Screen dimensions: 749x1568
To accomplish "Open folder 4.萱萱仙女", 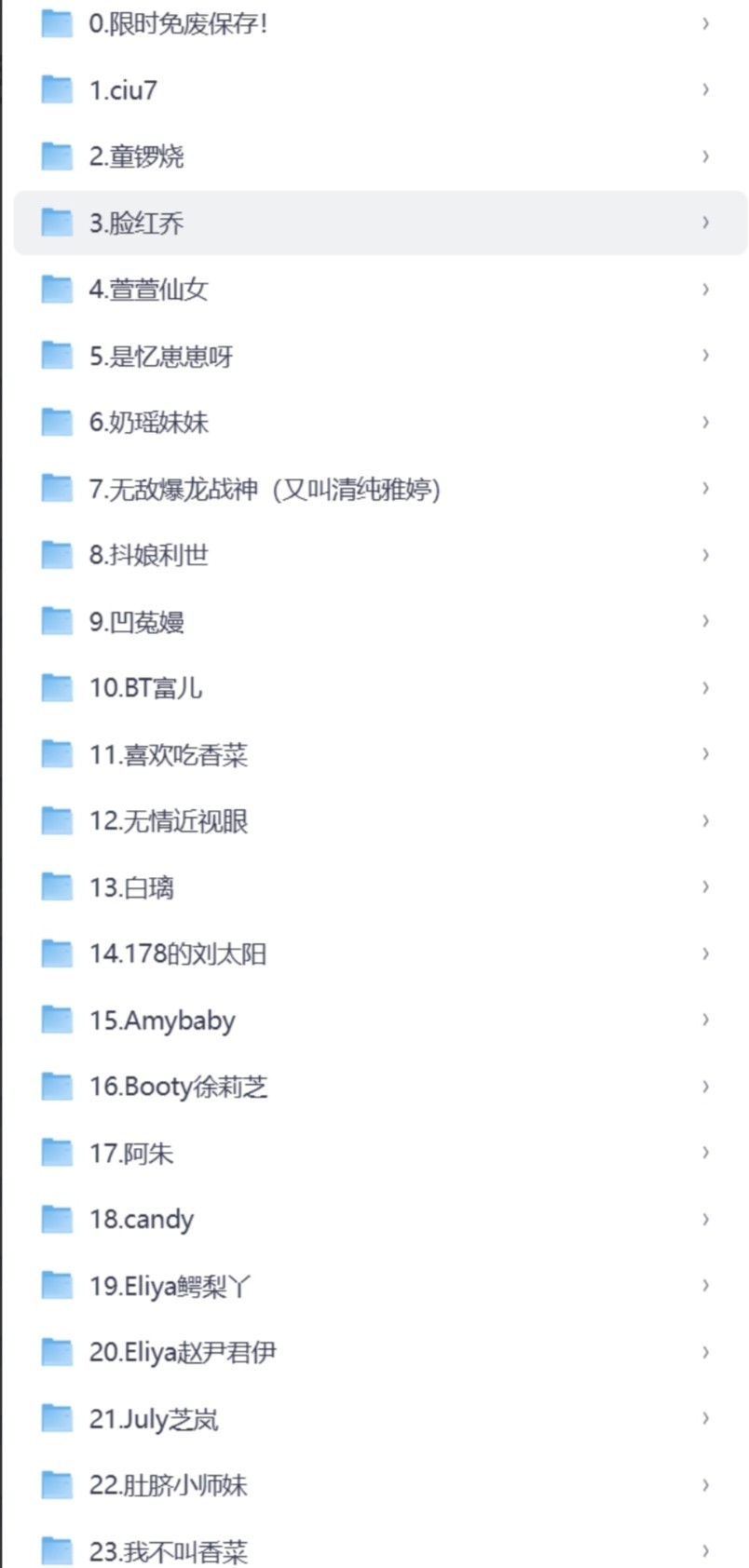I will (148, 290).
